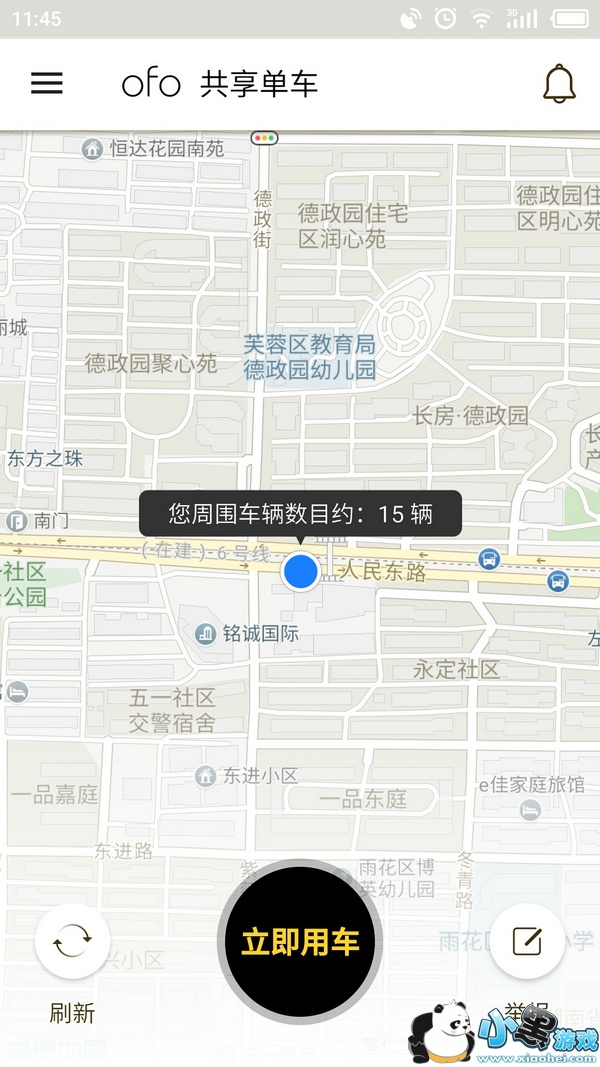Screen dimensions: 600x1067
Task: Open the report (举报) edit button
Action: pos(527,941)
